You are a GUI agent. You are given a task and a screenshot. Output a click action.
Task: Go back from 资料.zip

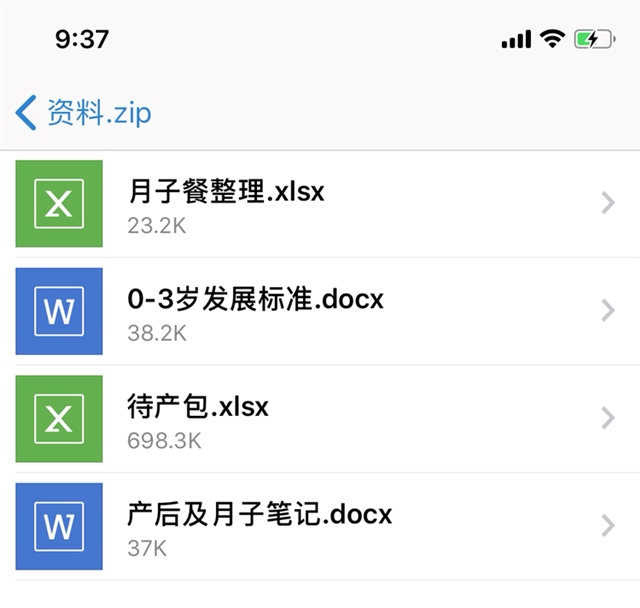tap(27, 112)
